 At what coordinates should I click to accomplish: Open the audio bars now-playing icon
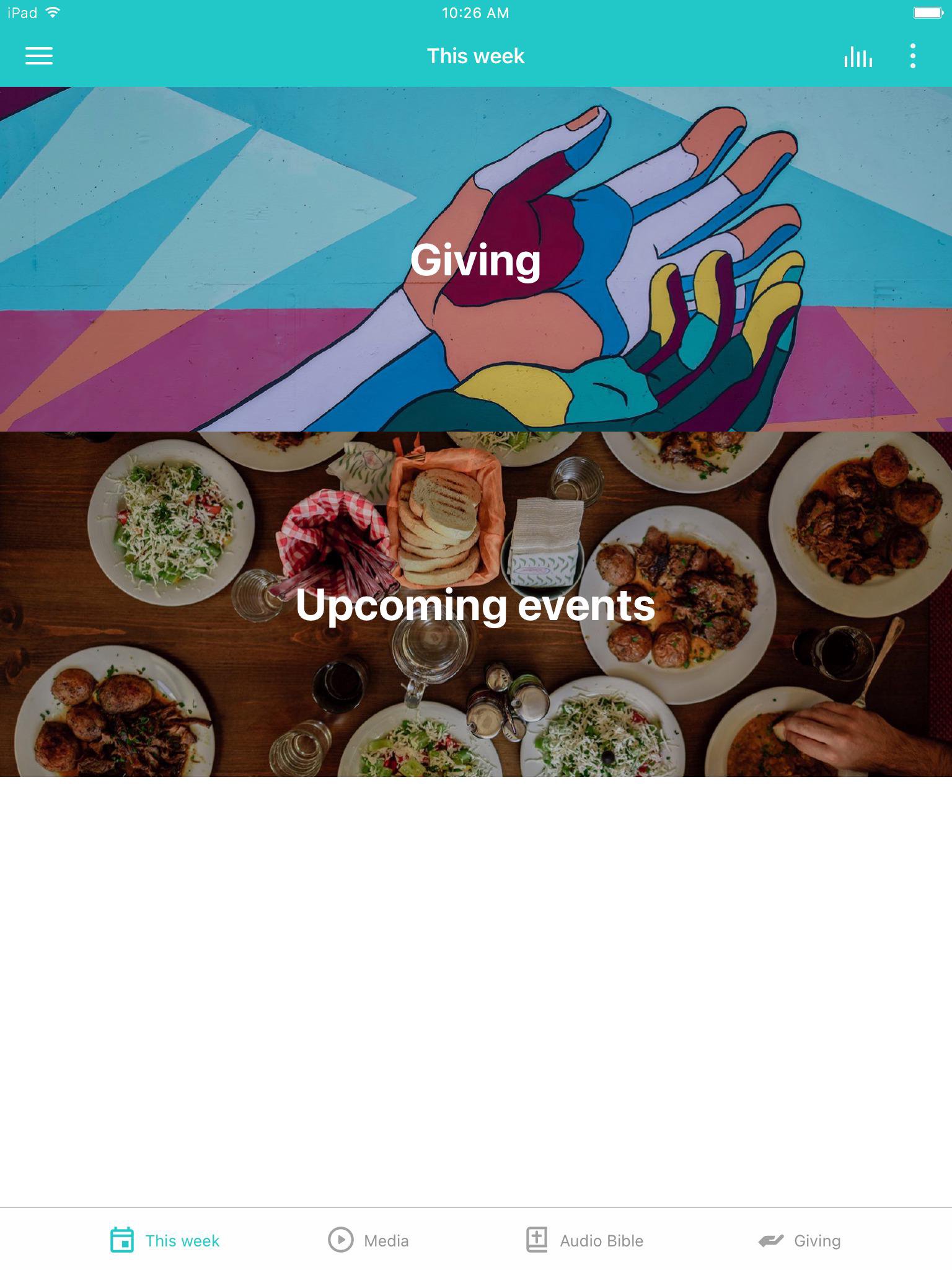[x=858, y=56]
